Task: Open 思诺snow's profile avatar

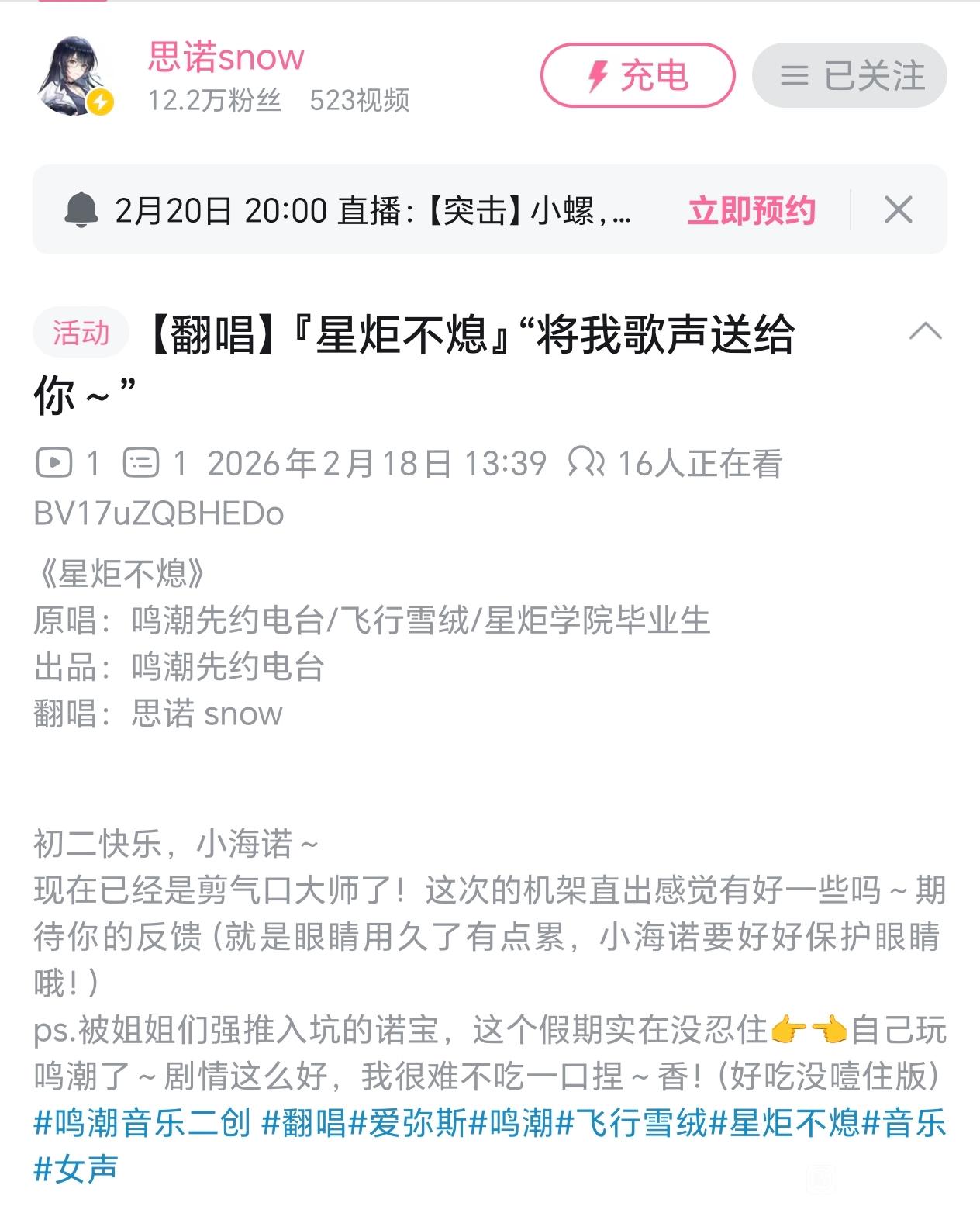Action: (75, 76)
